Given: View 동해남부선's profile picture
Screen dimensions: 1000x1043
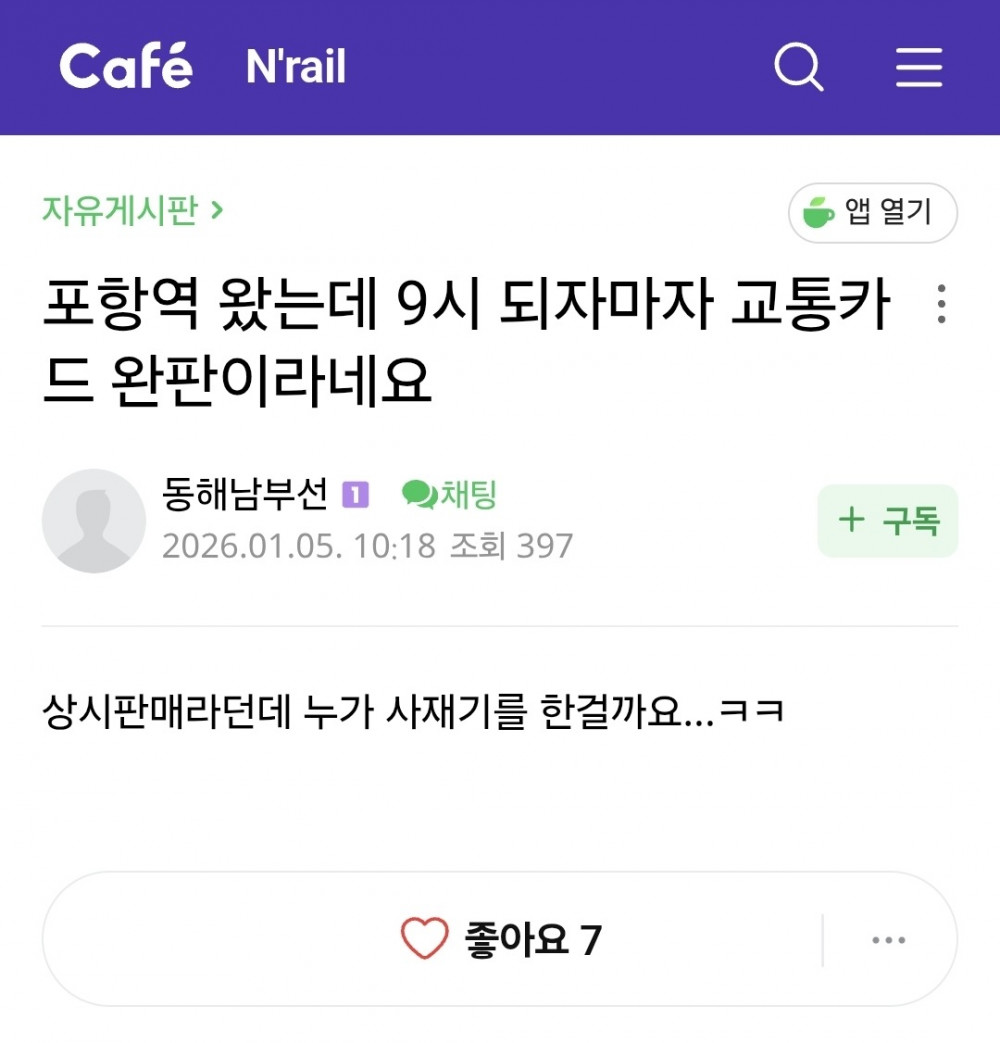Looking at the screenshot, I should pyautogui.click(x=94, y=520).
